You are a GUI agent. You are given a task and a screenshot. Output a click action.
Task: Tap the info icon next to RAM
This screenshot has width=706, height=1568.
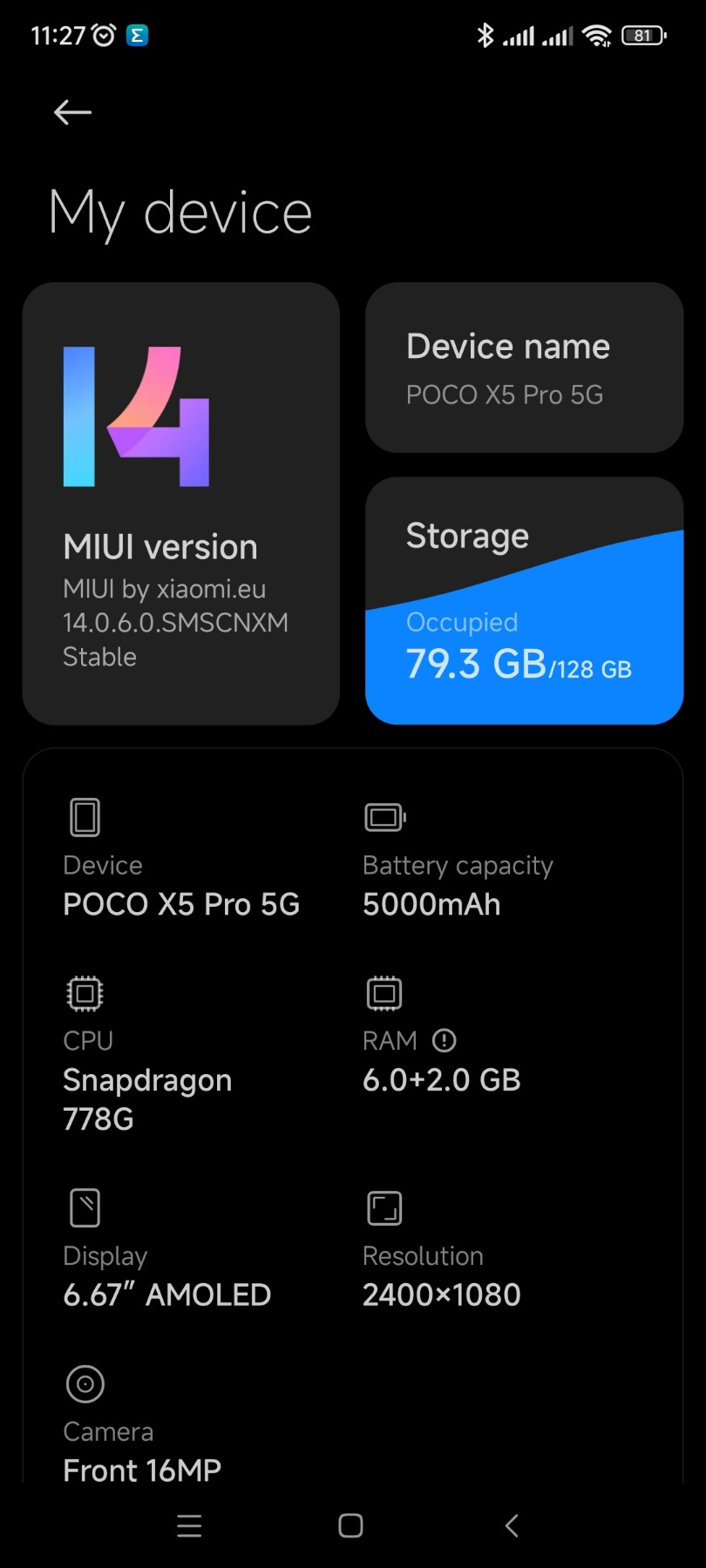pyautogui.click(x=445, y=1040)
